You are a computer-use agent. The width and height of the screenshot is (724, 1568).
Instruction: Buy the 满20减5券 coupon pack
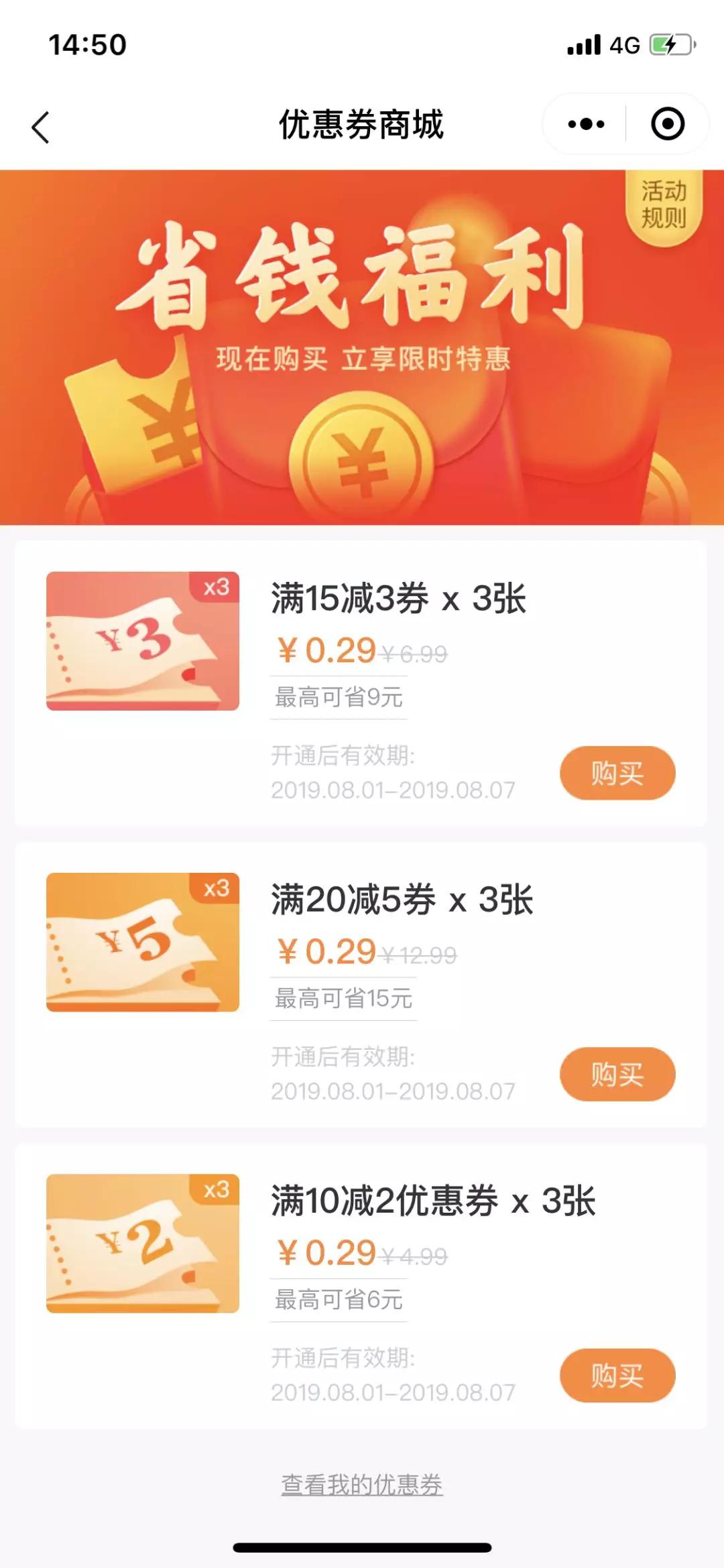coord(617,1074)
